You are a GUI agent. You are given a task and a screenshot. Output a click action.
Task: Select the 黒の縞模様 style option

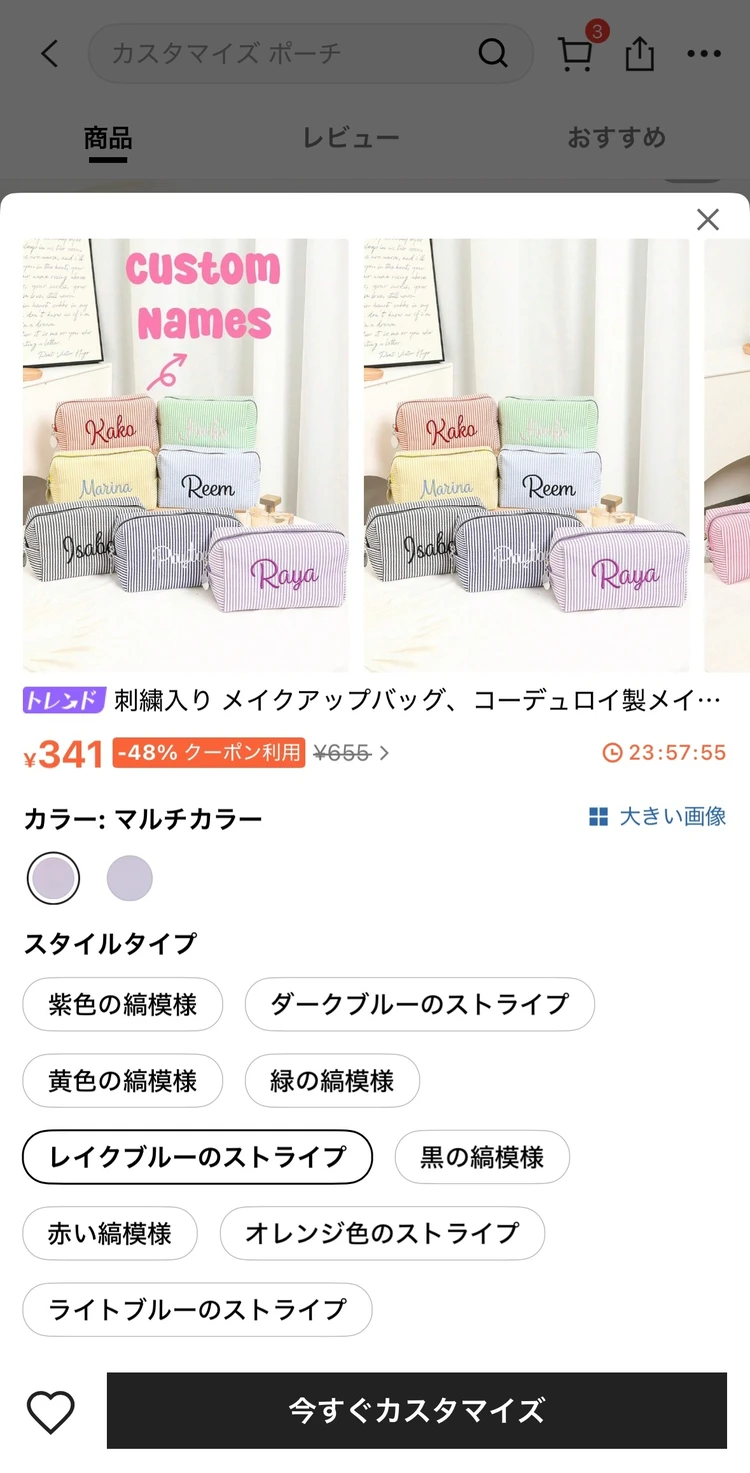coord(482,1157)
